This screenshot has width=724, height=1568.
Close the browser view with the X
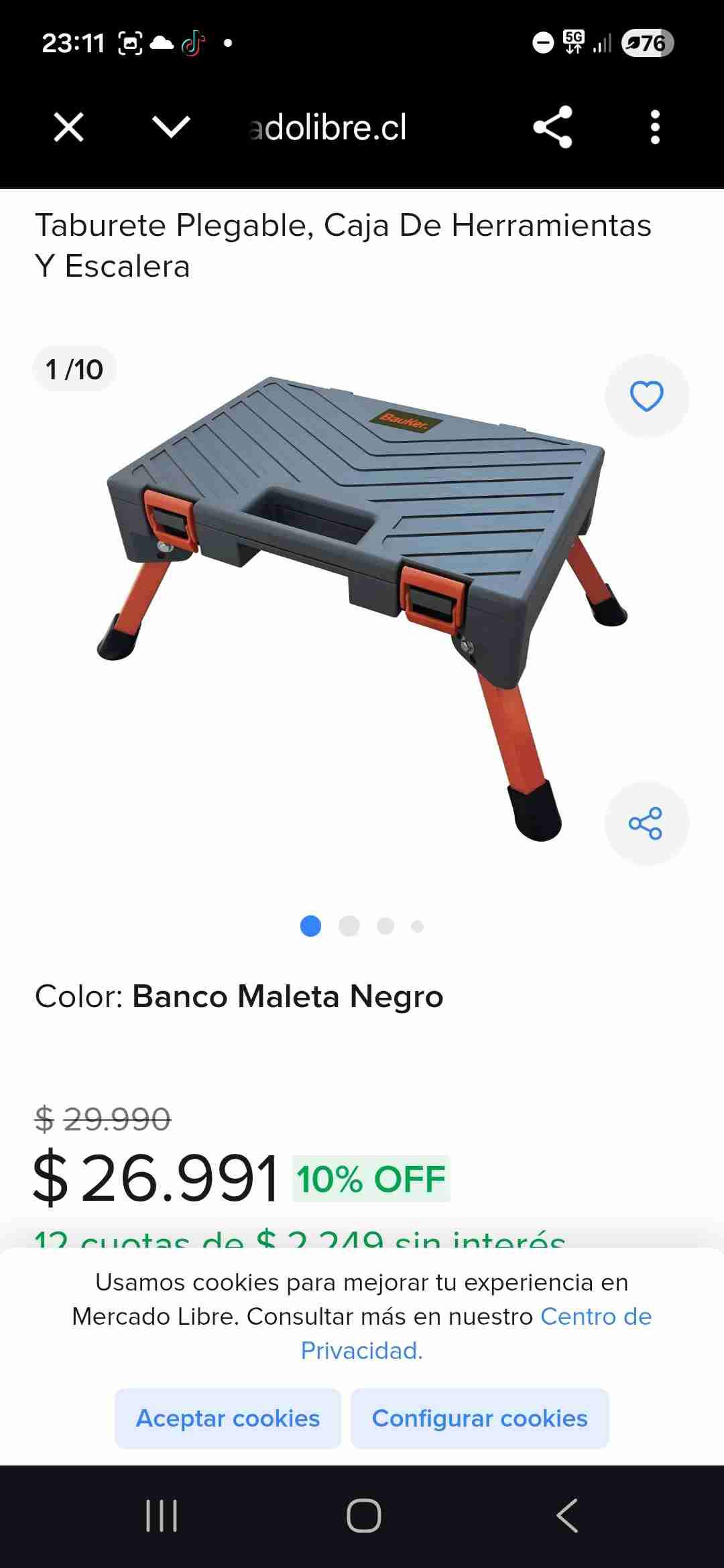pyautogui.click(x=68, y=127)
